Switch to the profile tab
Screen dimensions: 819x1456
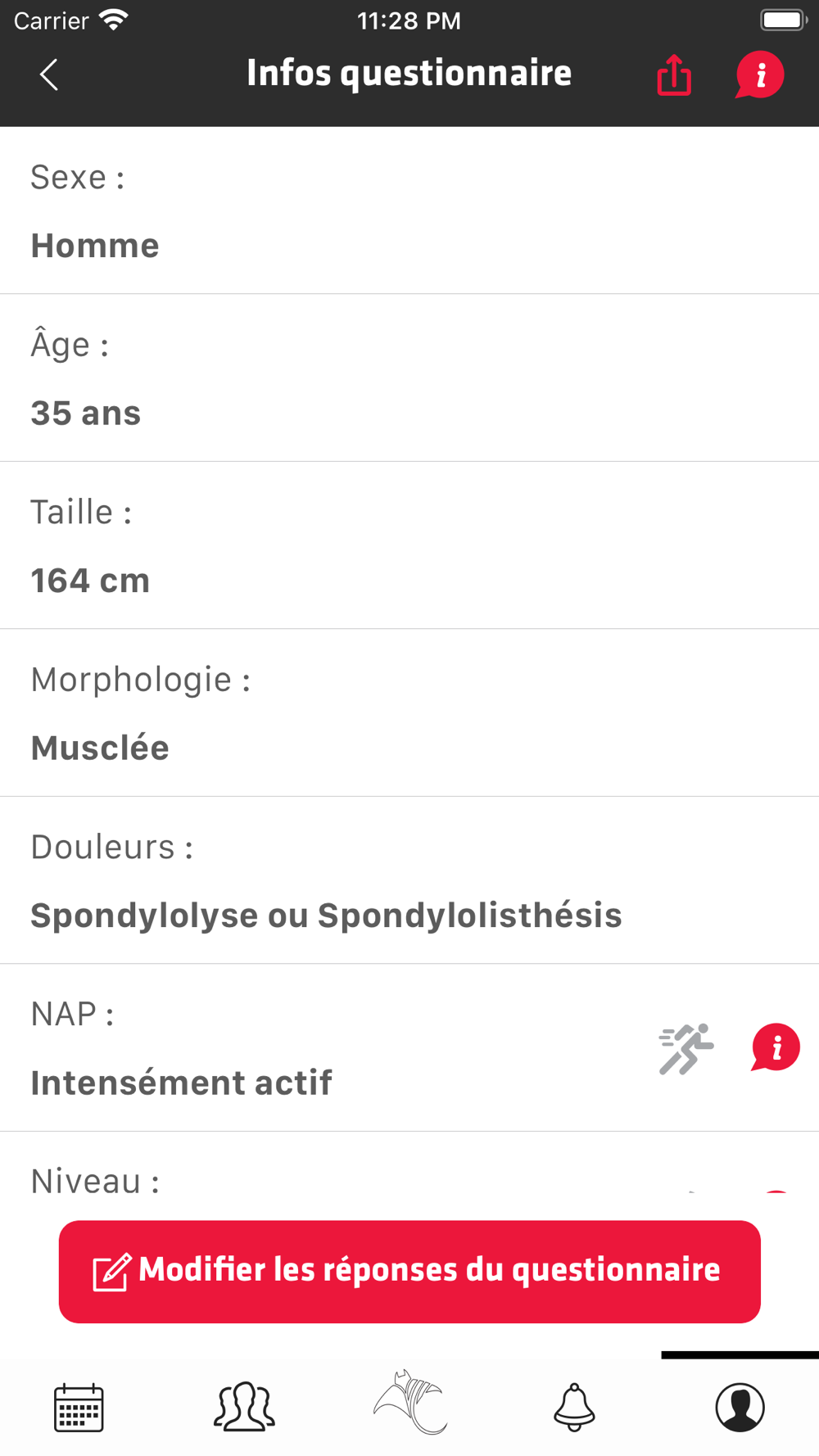740,1407
